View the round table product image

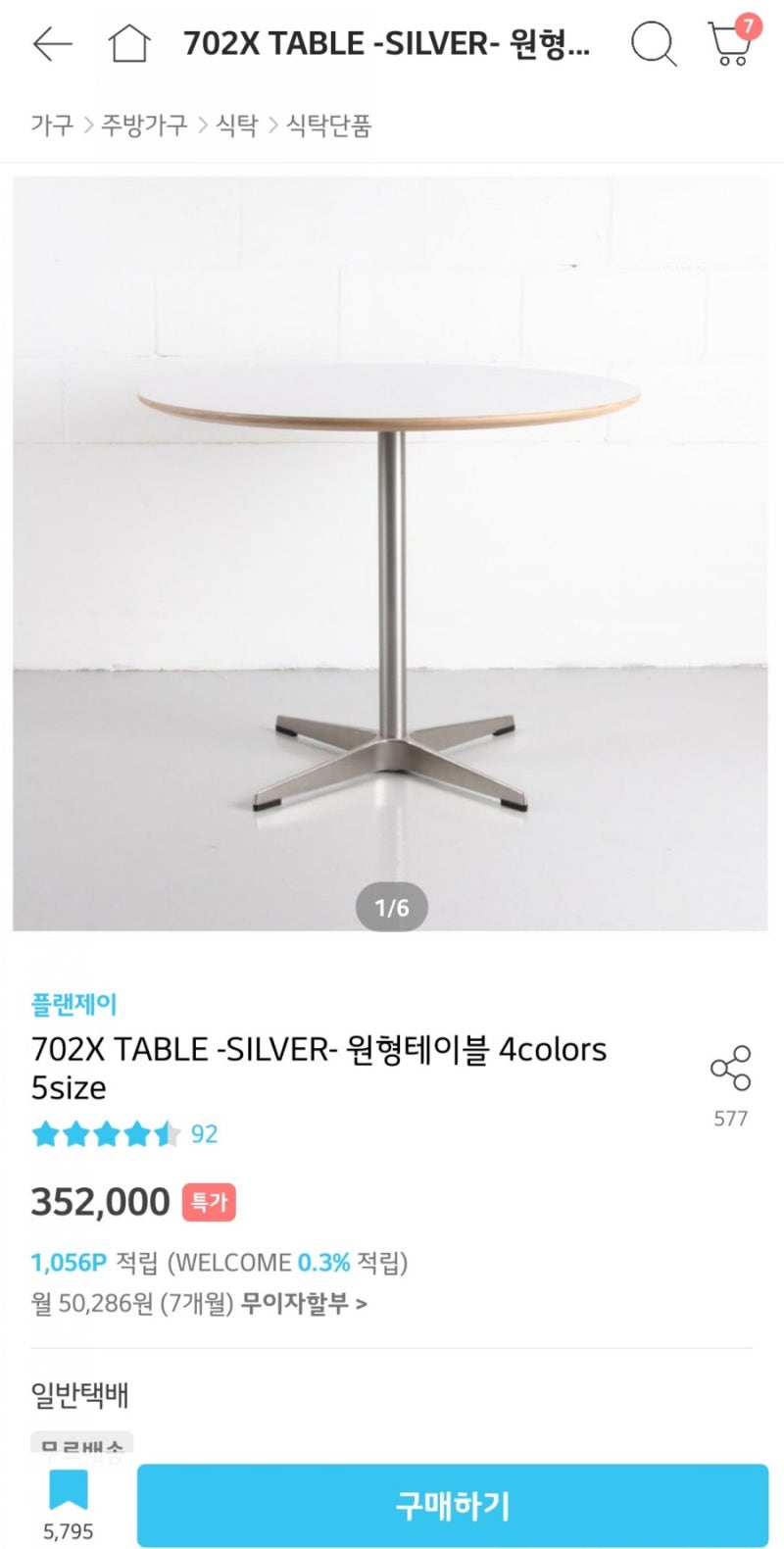pyautogui.click(x=390, y=554)
